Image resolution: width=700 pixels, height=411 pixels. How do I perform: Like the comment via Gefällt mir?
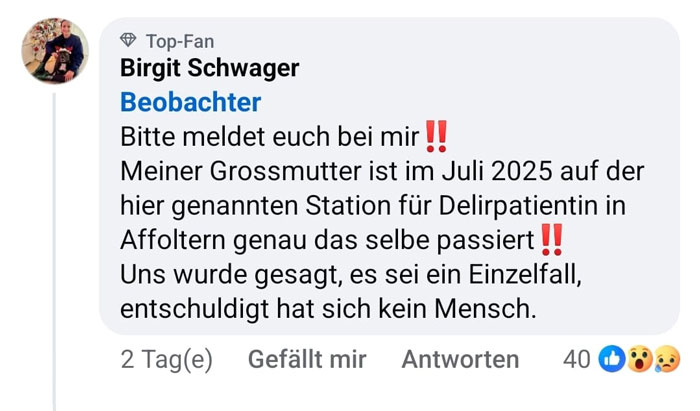click(307, 359)
